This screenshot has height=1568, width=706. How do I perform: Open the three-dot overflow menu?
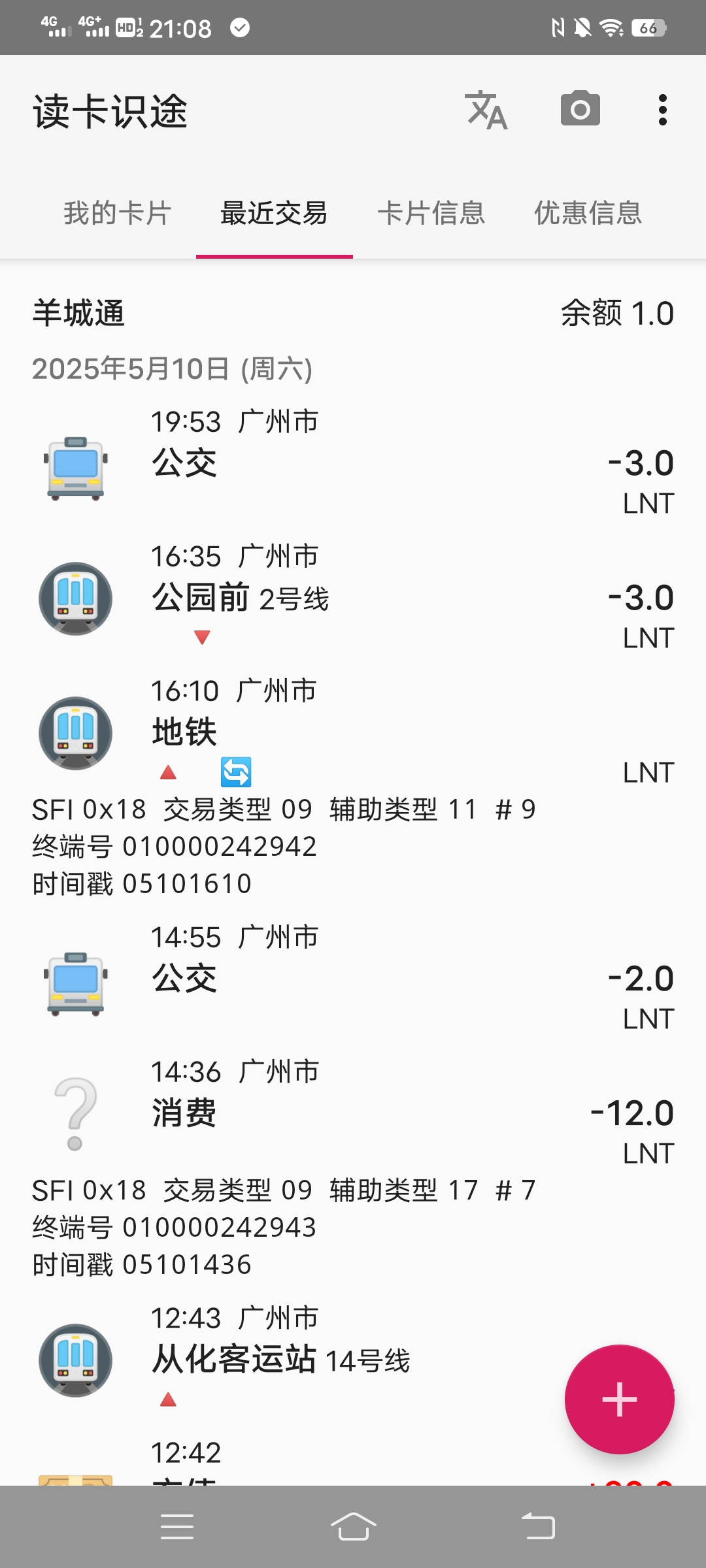click(x=662, y=110)
